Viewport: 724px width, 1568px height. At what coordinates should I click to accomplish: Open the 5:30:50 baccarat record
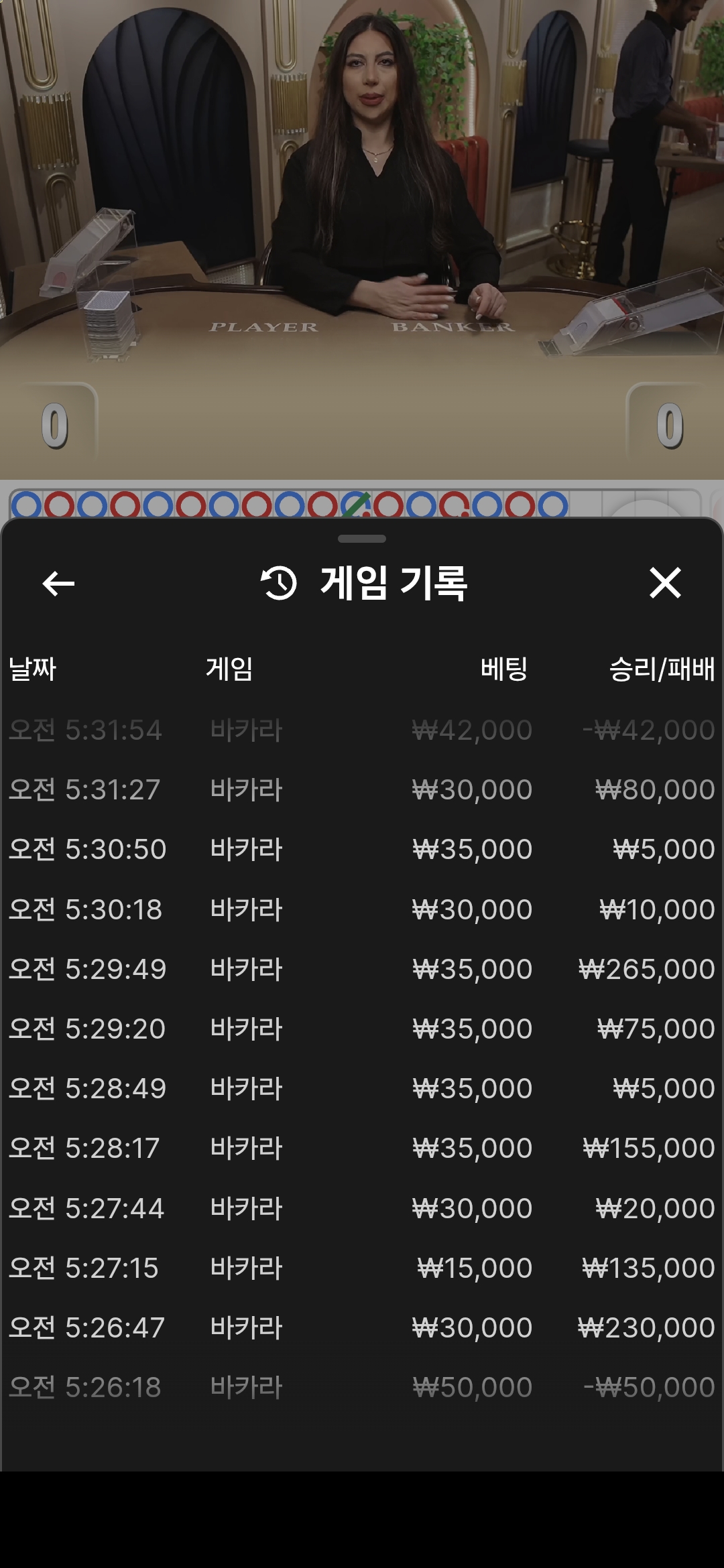tap(362, 849)
